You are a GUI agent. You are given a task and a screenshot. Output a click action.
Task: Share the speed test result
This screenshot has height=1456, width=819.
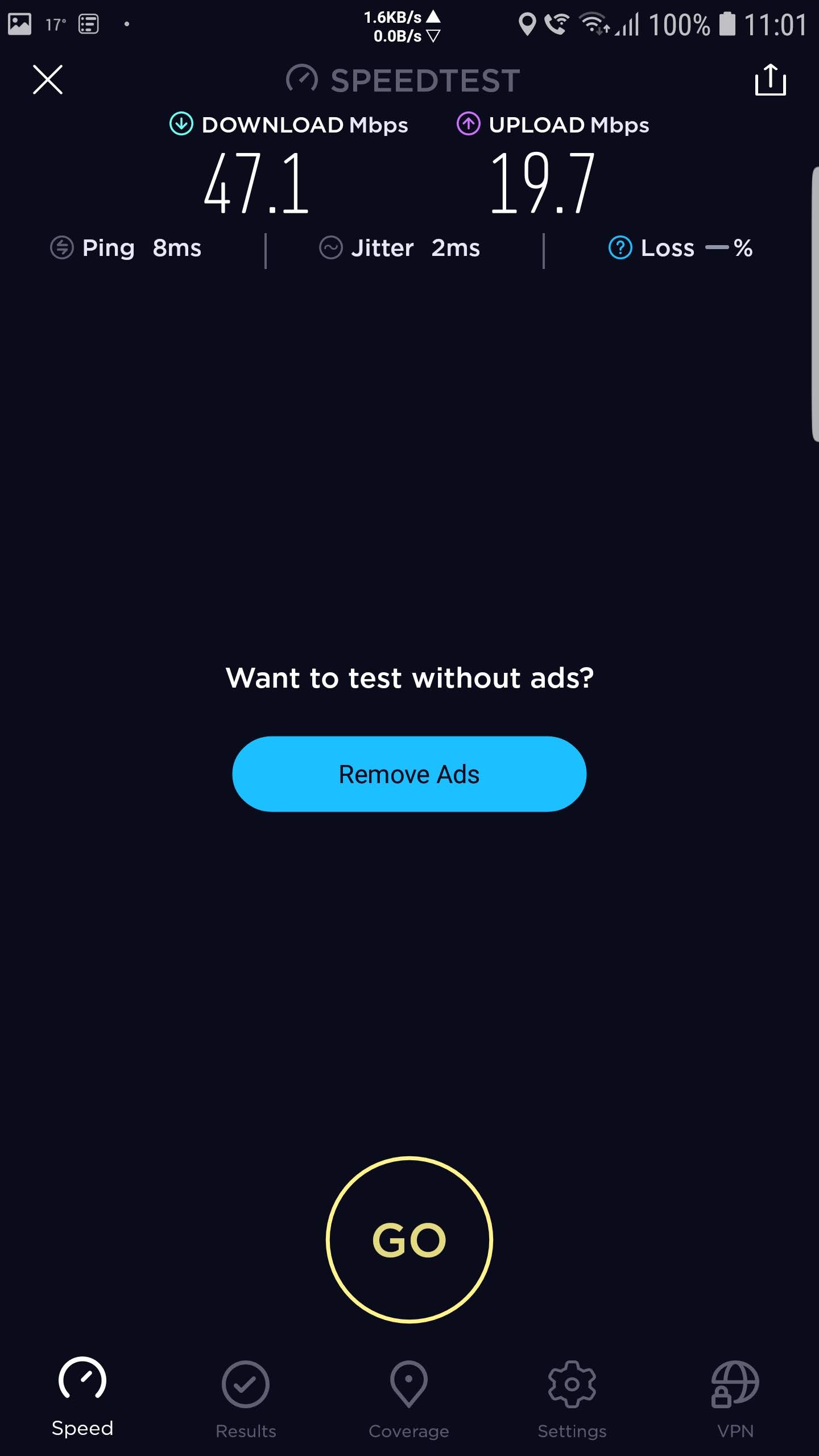click(x=770, y=80)
